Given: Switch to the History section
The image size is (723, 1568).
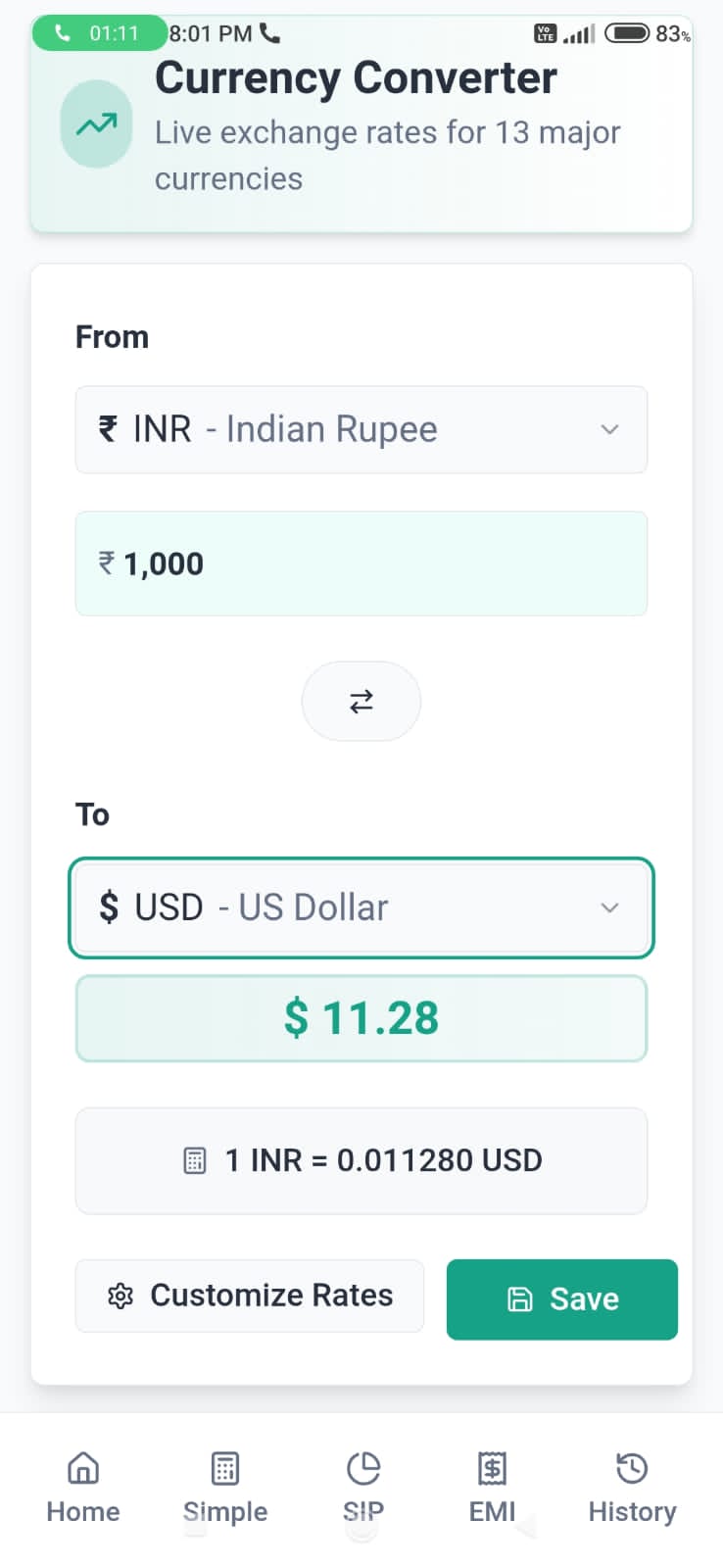Looking at the screenshot, I should tap(631, 1490).
